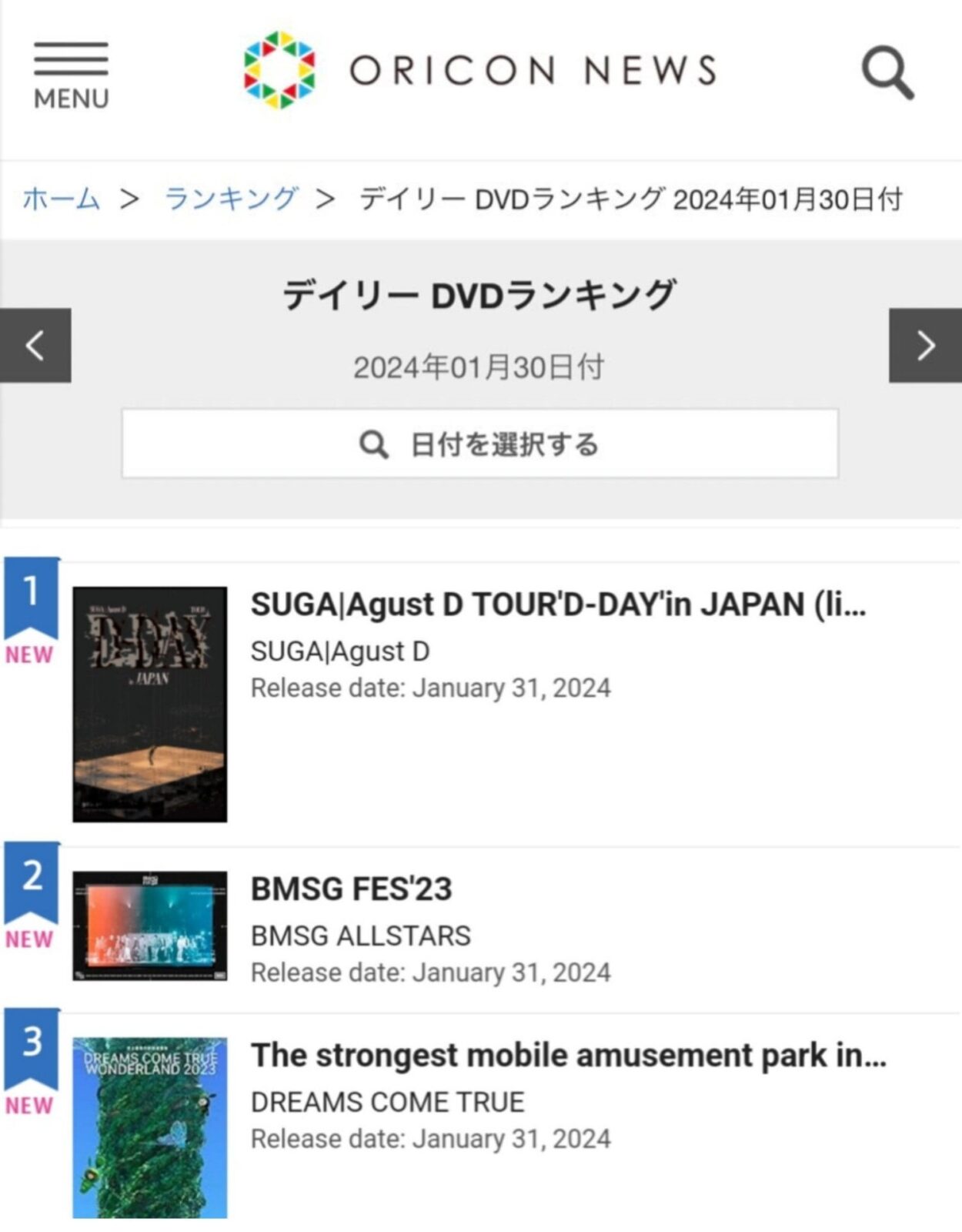Open the ランキング breadcrumb link
The height and width of the screenshot is (1232, 962).
point(231,199)
